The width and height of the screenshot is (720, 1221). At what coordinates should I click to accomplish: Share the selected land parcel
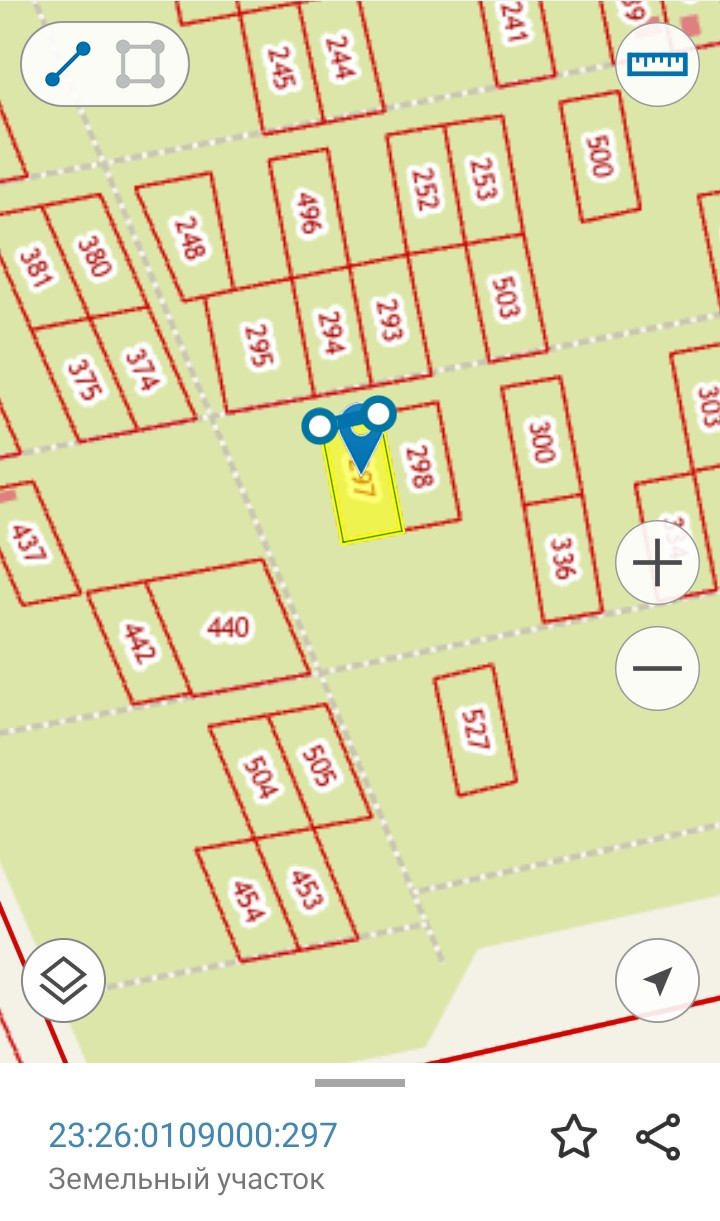point(658,1138)
